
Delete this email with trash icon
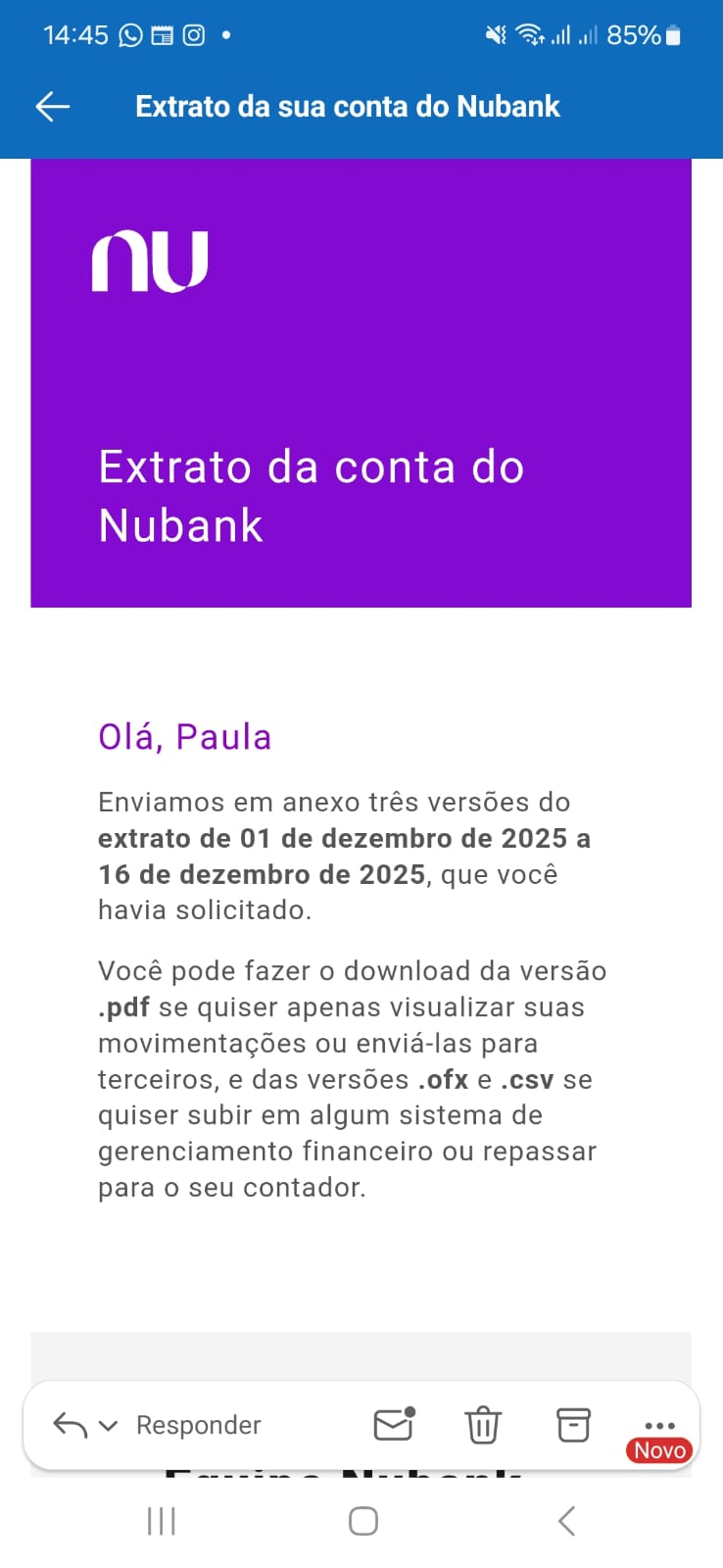[483, 1425]
